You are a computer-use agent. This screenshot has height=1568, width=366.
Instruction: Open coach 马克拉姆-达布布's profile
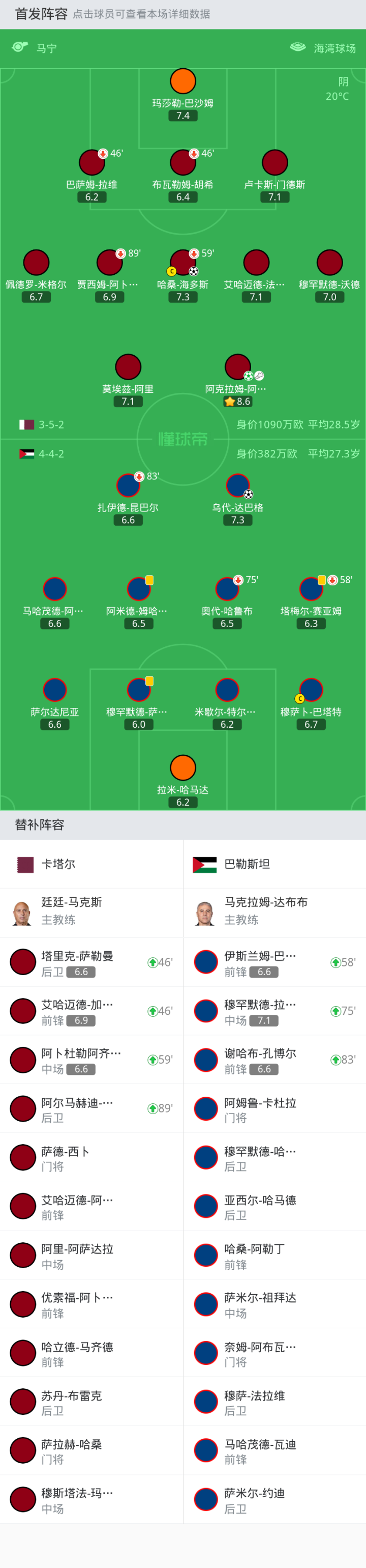(274, 913)
